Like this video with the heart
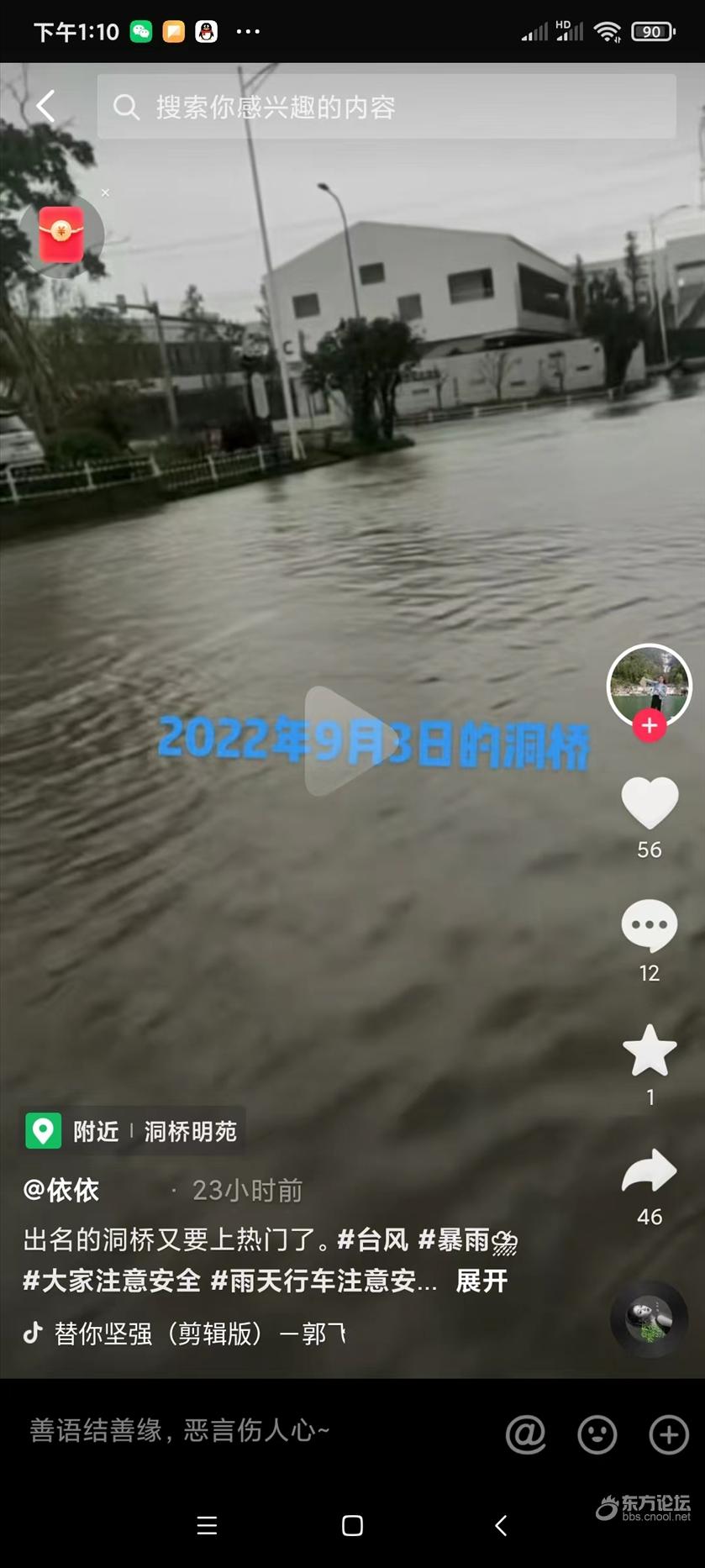This screenshot has width=705, height=1568. click(x=650, y=802)
